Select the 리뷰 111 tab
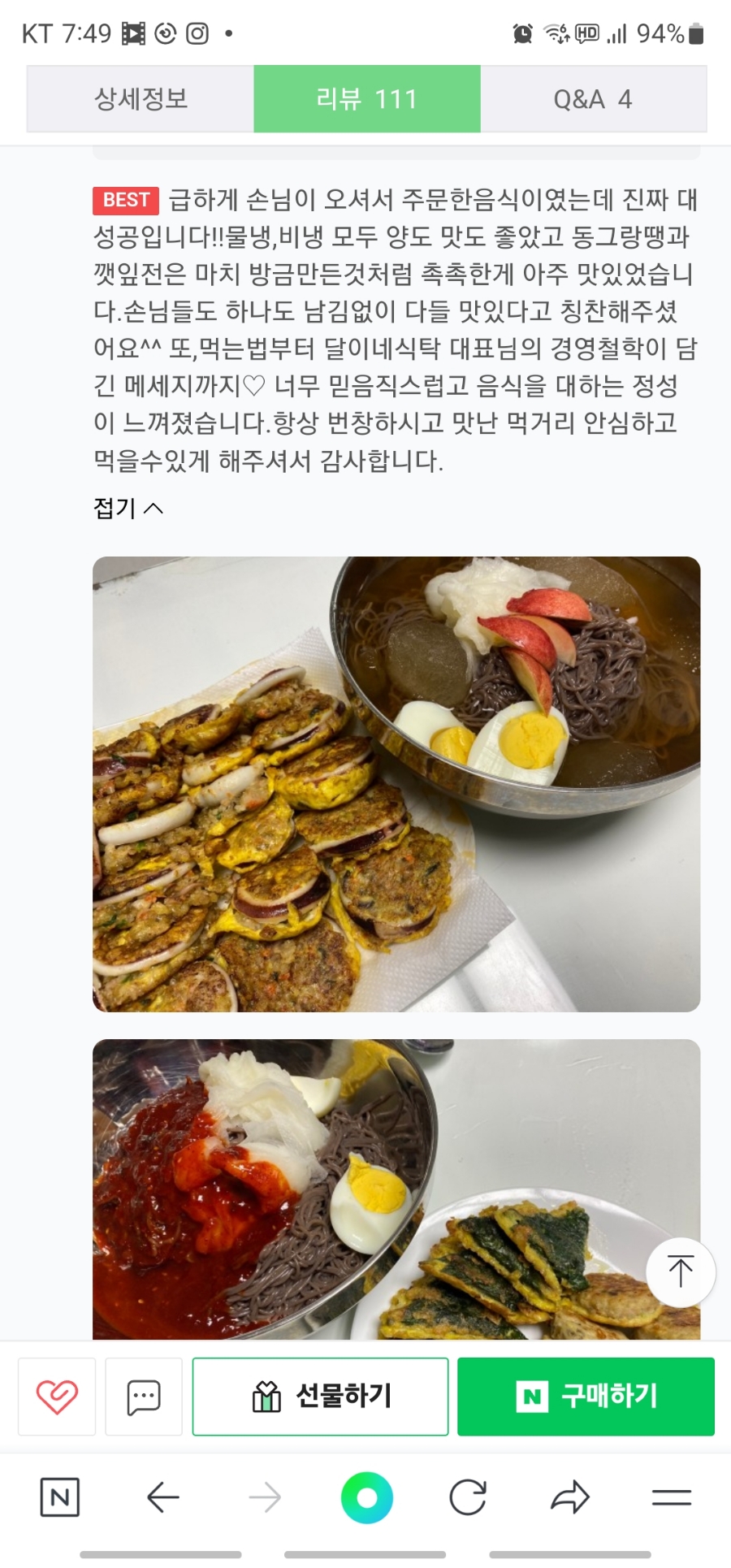731x1568 pixels. pyautogui.click(x=366, y=99)
